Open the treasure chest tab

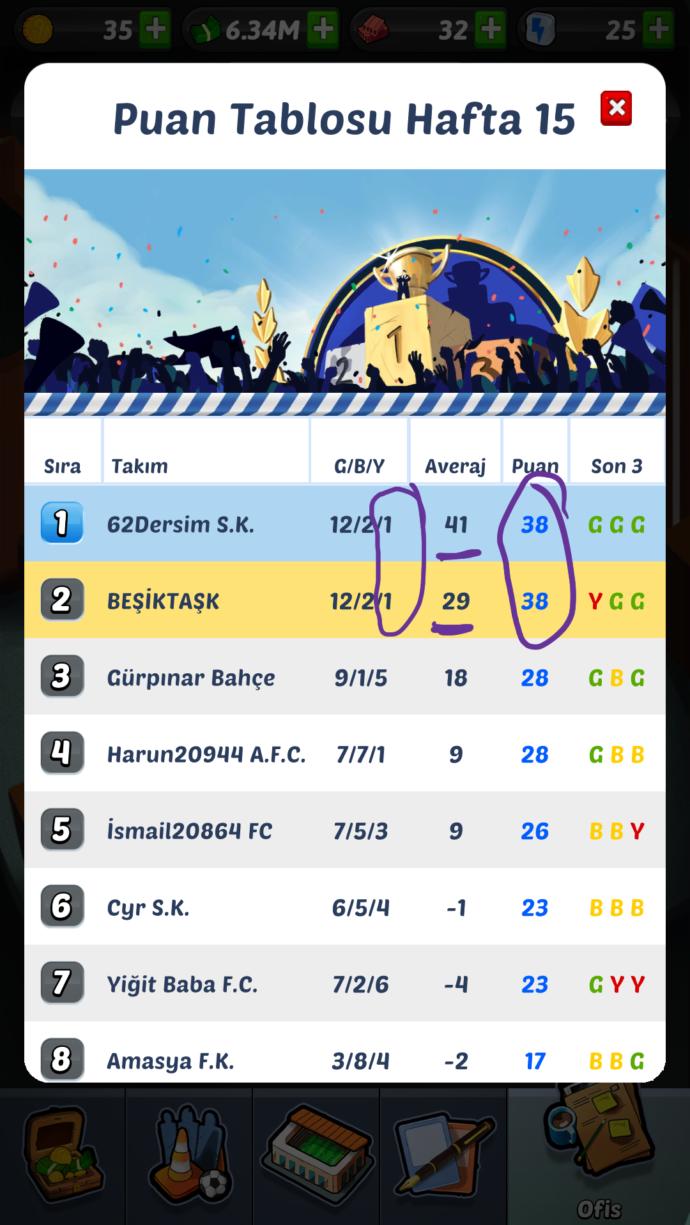62,1155
